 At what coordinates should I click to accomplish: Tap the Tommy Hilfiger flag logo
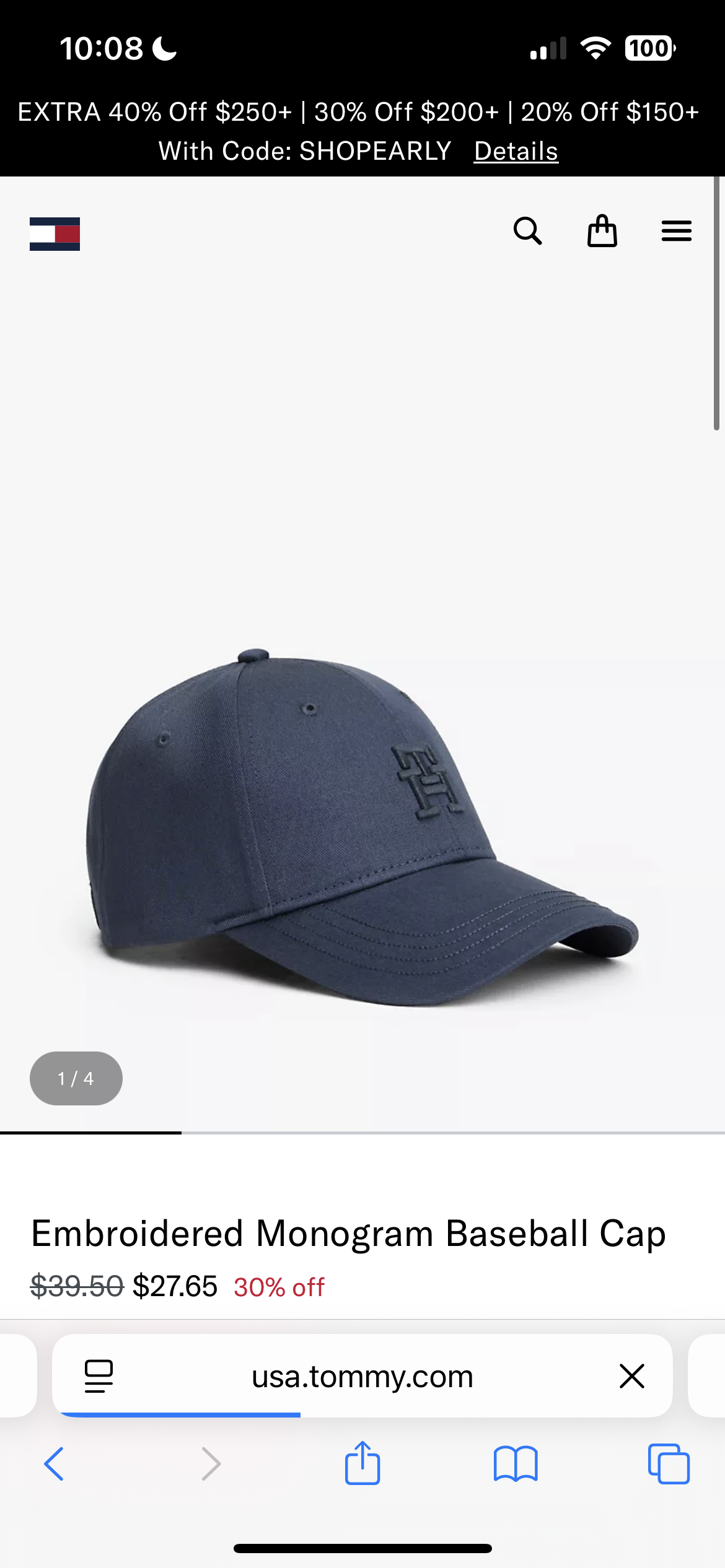click(55, 234)
